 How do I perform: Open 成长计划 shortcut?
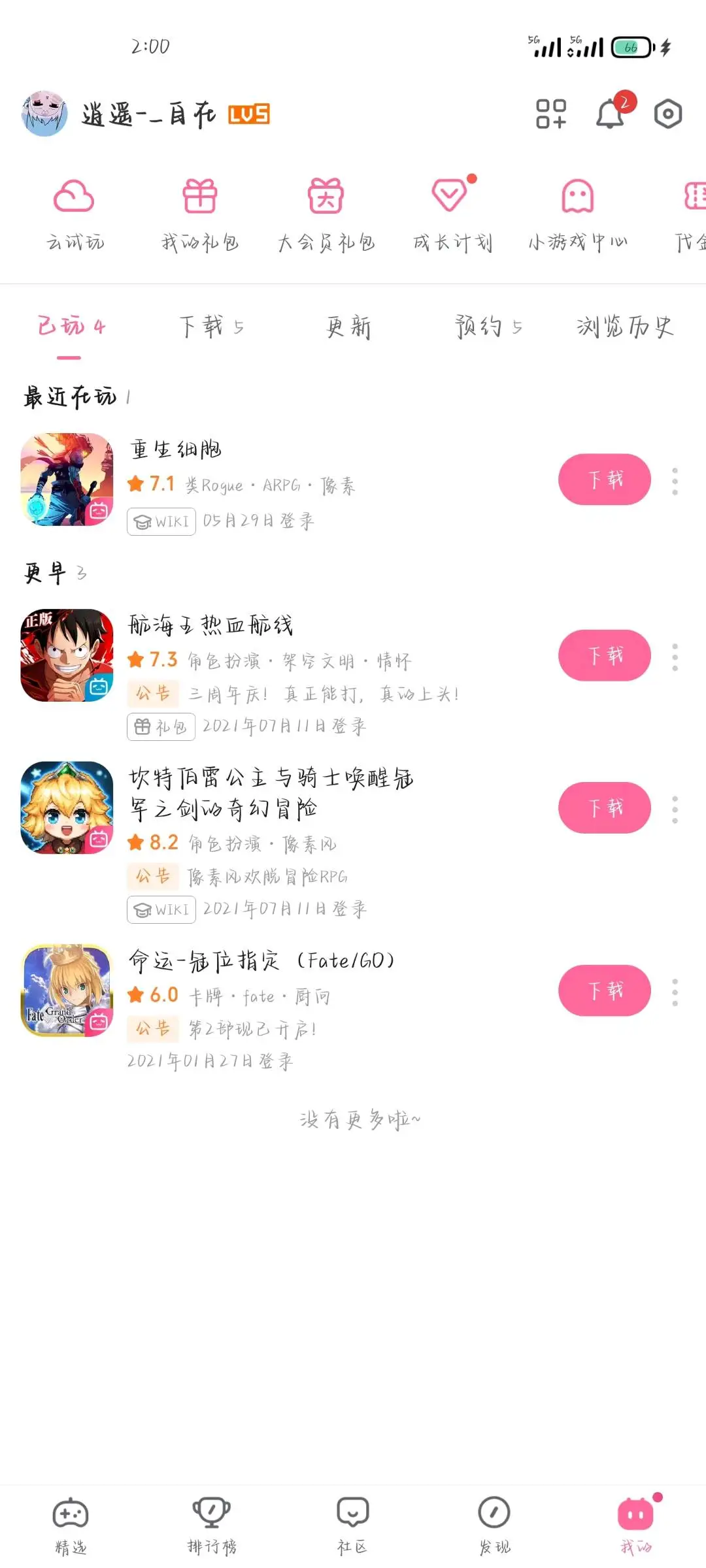pos(451,214)
